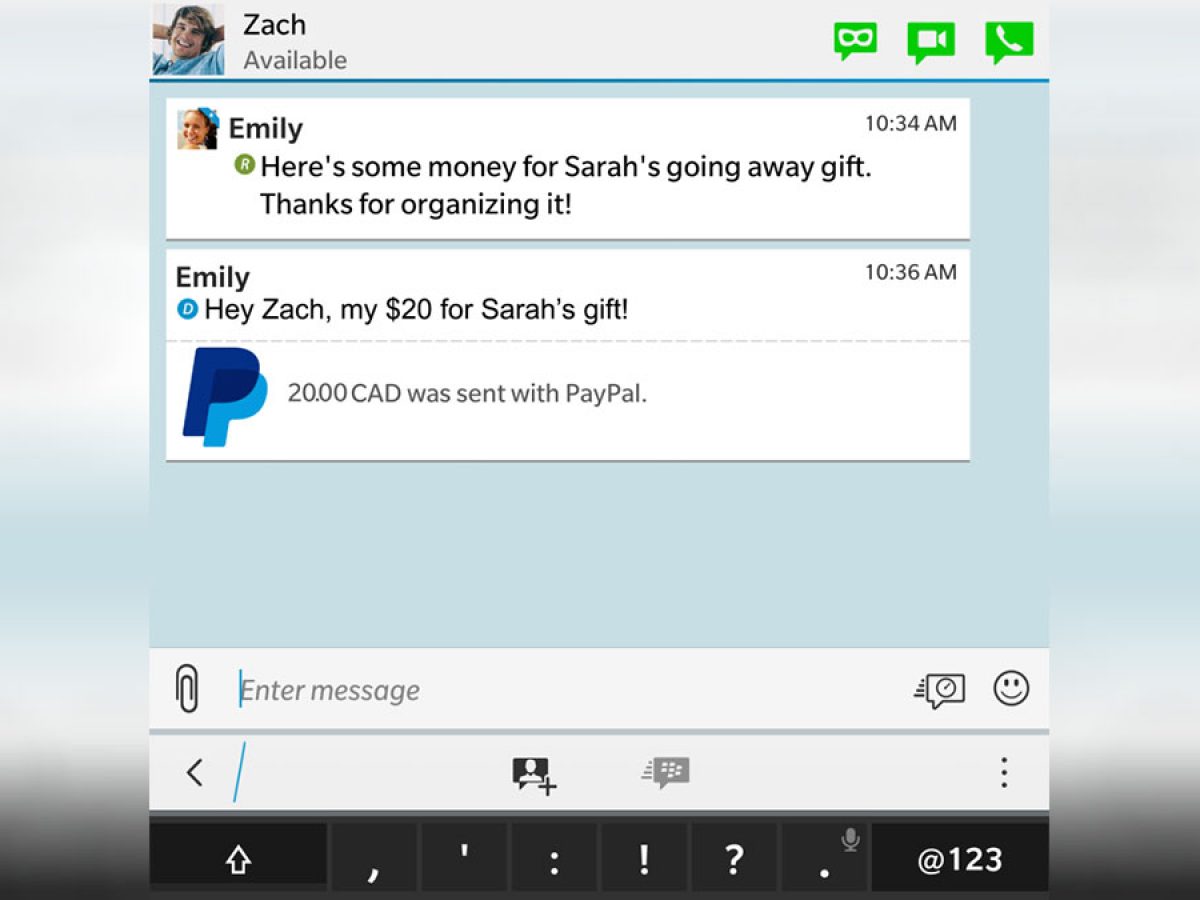Go back using the back arrow

(194, 772)
